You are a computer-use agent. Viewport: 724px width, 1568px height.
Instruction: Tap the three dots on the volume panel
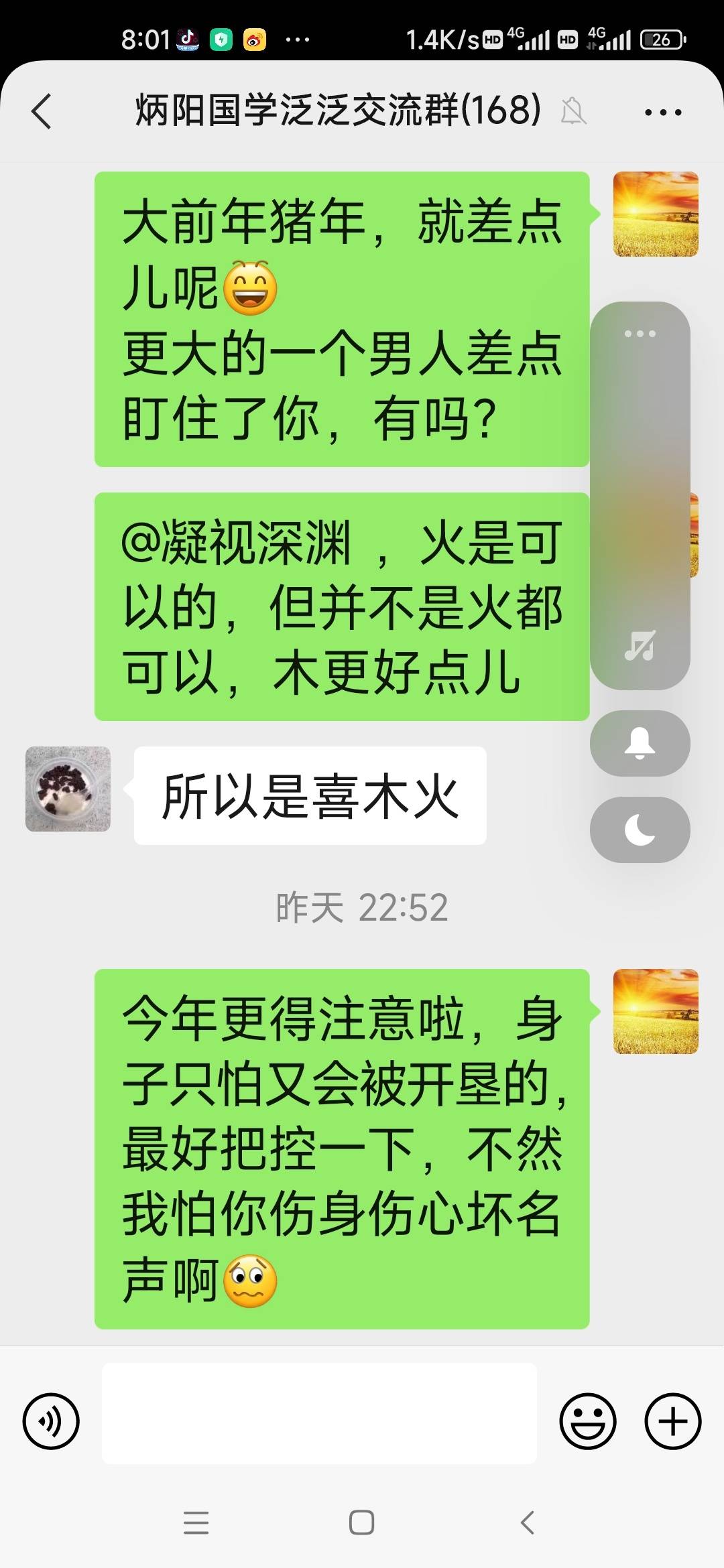point(640,334)
